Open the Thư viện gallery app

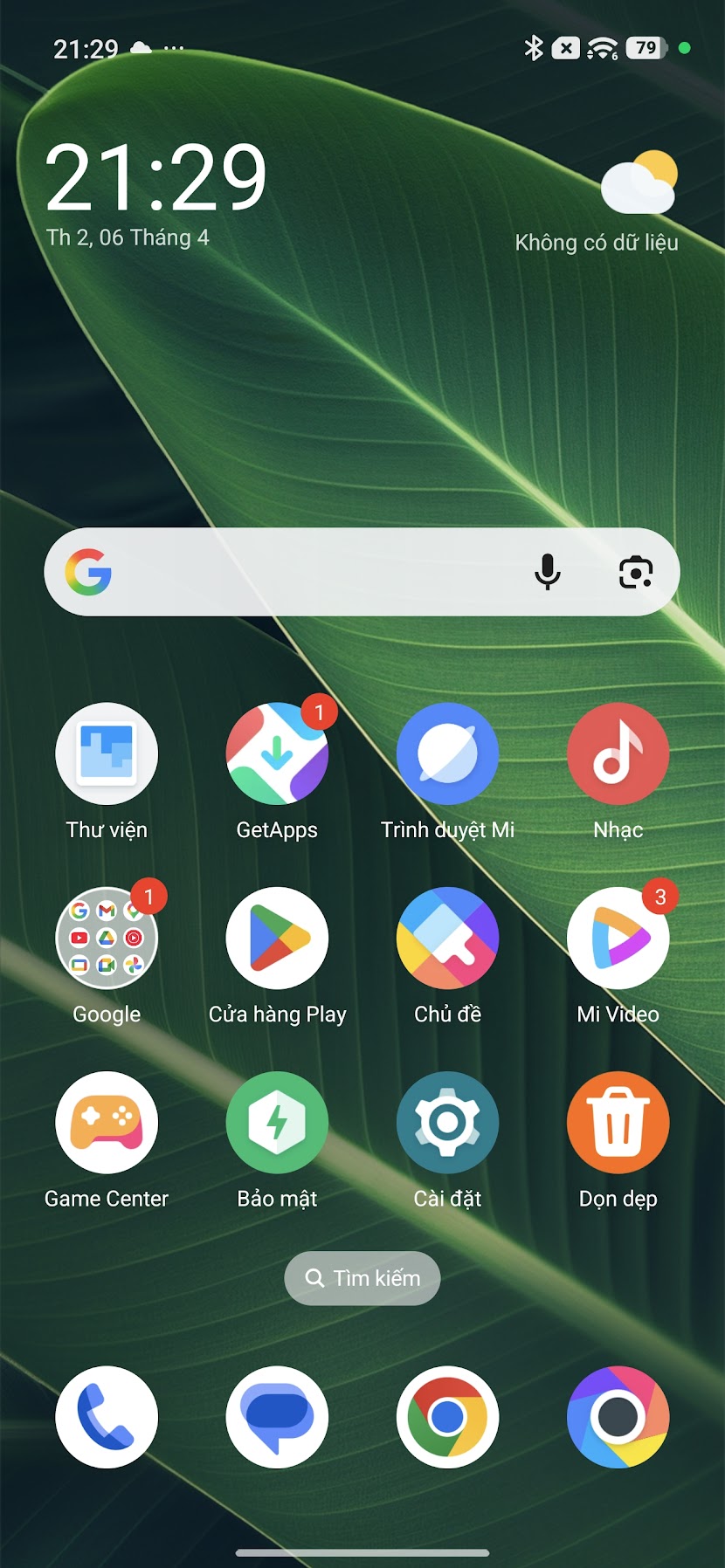[x=107, y=754]
